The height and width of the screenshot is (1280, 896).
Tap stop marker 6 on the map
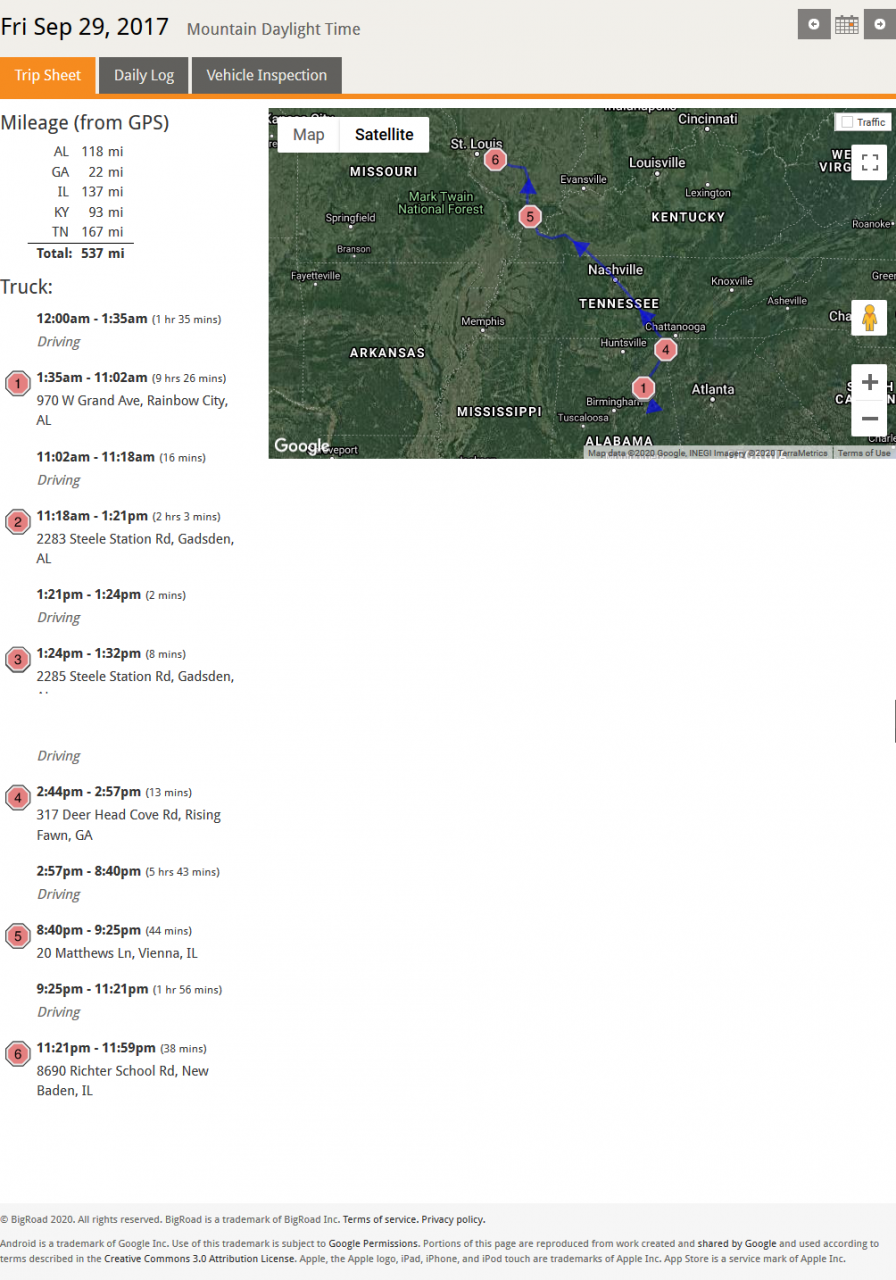[x=494, y=159]
